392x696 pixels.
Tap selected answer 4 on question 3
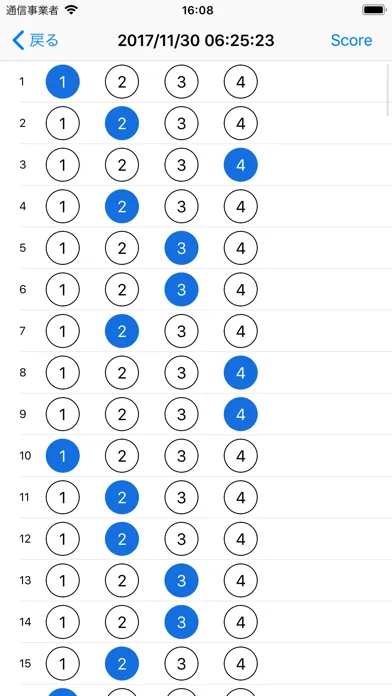click(241, 165)
